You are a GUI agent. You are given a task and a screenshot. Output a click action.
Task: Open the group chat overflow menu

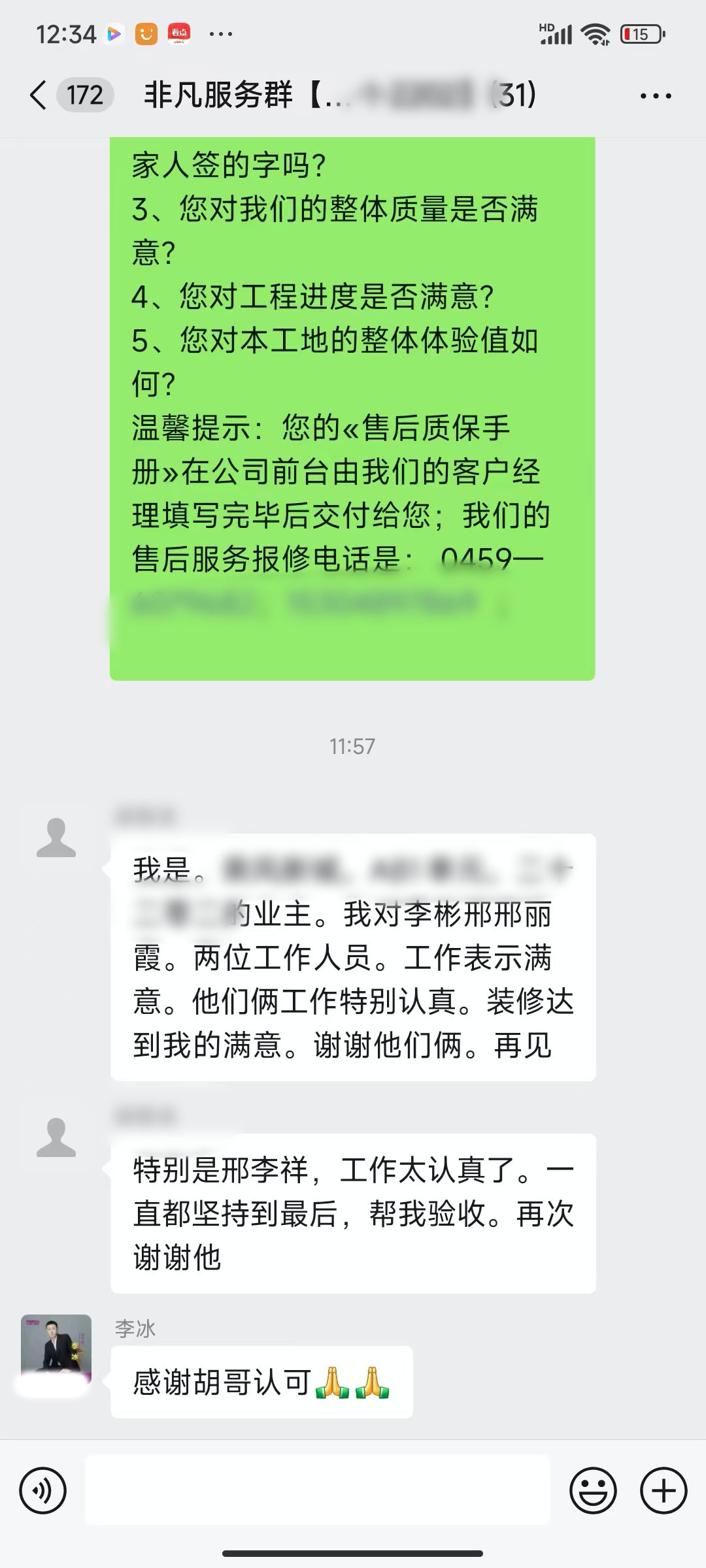[655, 96]
